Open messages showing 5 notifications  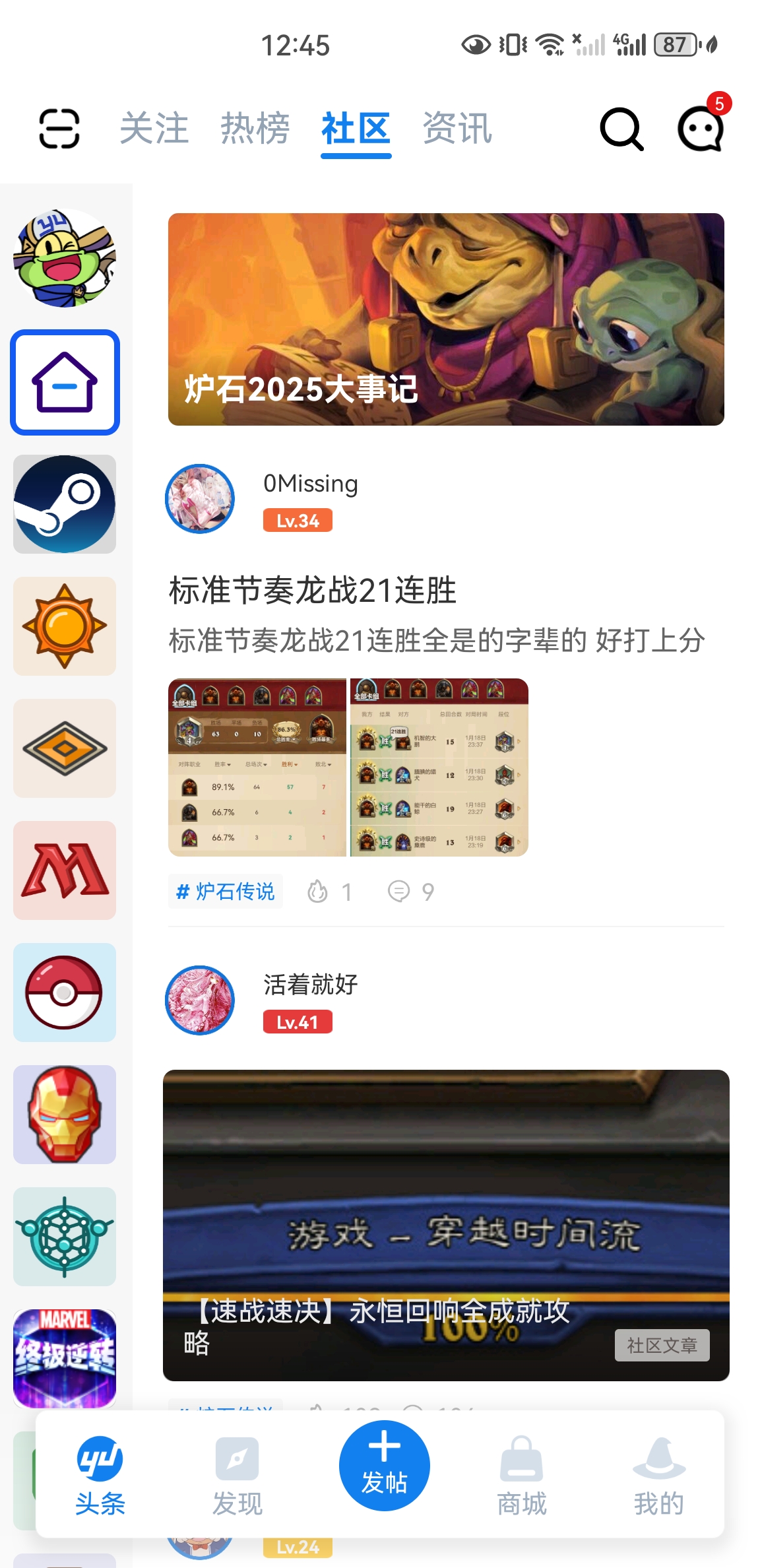[x=701, y=129]
